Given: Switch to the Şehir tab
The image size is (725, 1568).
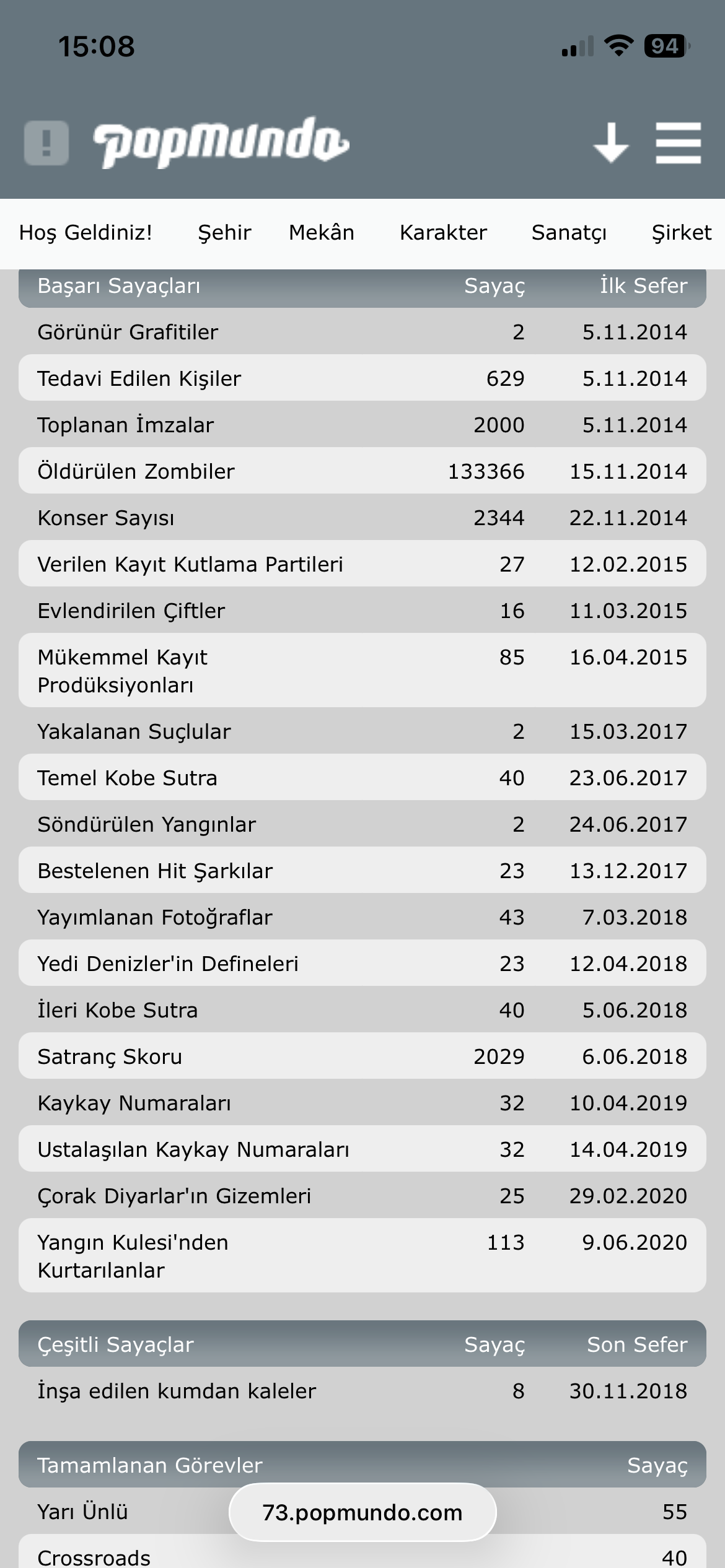Looking at the screenshot, I should click(x=224, y=233).
